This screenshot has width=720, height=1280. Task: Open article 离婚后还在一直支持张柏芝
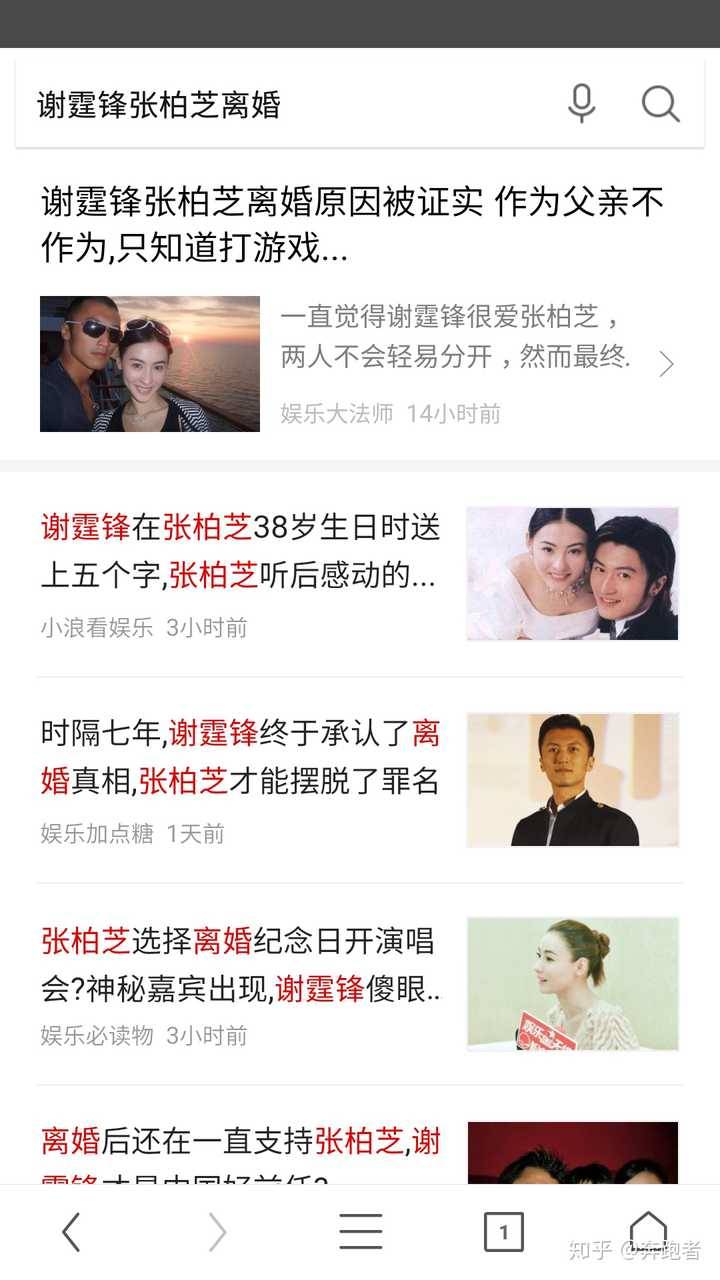pyautogui.click(x=240, y=1142)
